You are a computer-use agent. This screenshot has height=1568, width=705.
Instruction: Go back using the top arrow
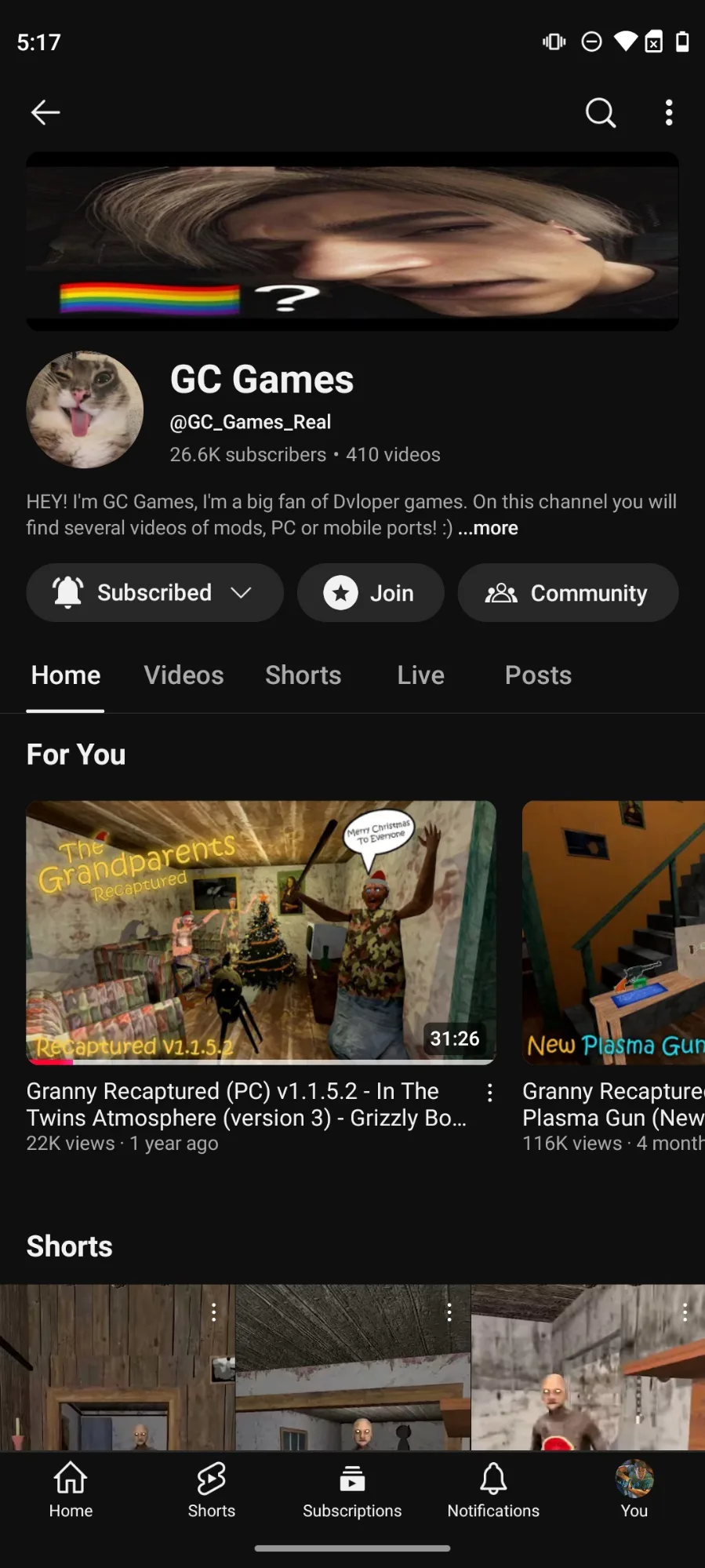45,112
